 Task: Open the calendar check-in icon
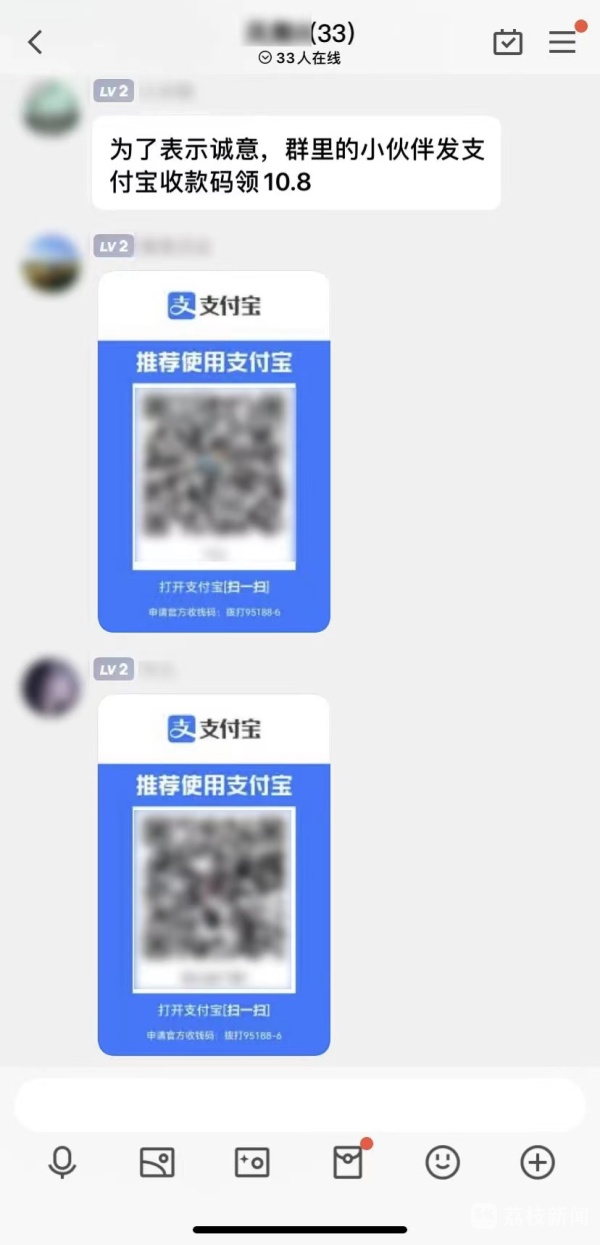pyautogui.click(x=508, y=42)
